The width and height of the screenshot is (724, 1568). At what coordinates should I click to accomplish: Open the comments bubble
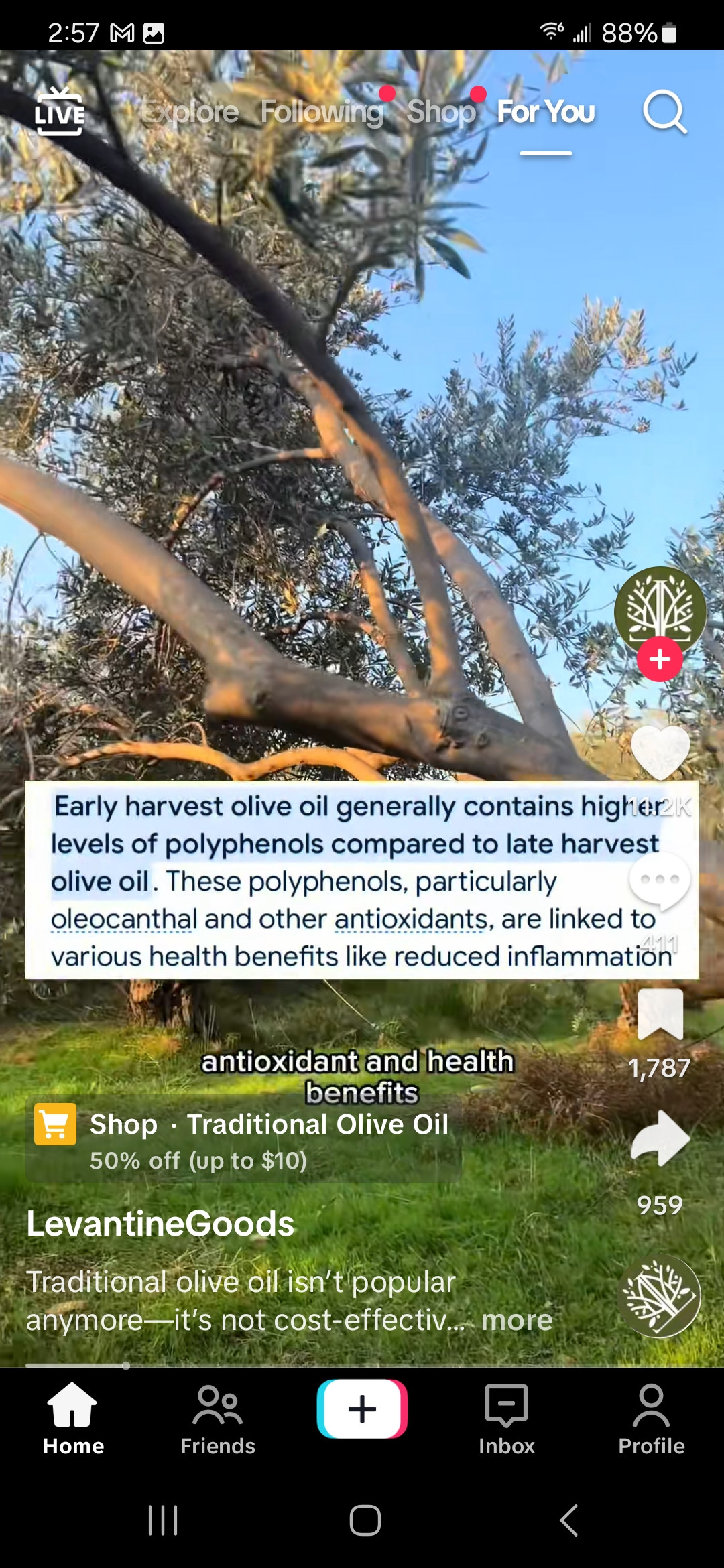pos(660,880)
